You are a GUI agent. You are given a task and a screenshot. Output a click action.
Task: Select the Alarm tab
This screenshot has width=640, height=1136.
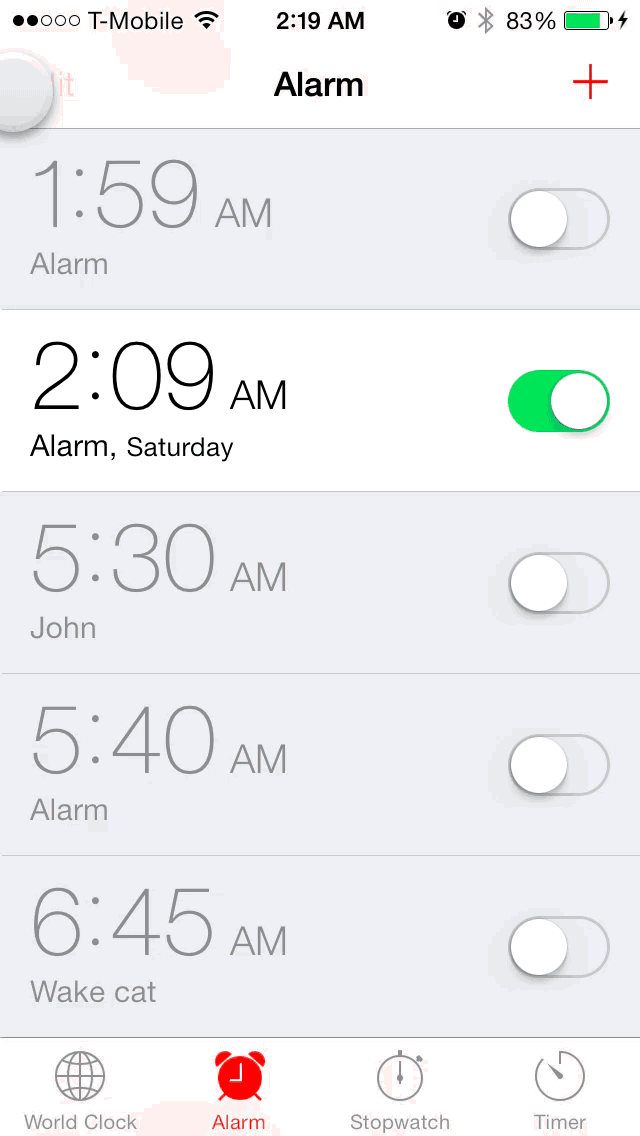[240, 1090]
